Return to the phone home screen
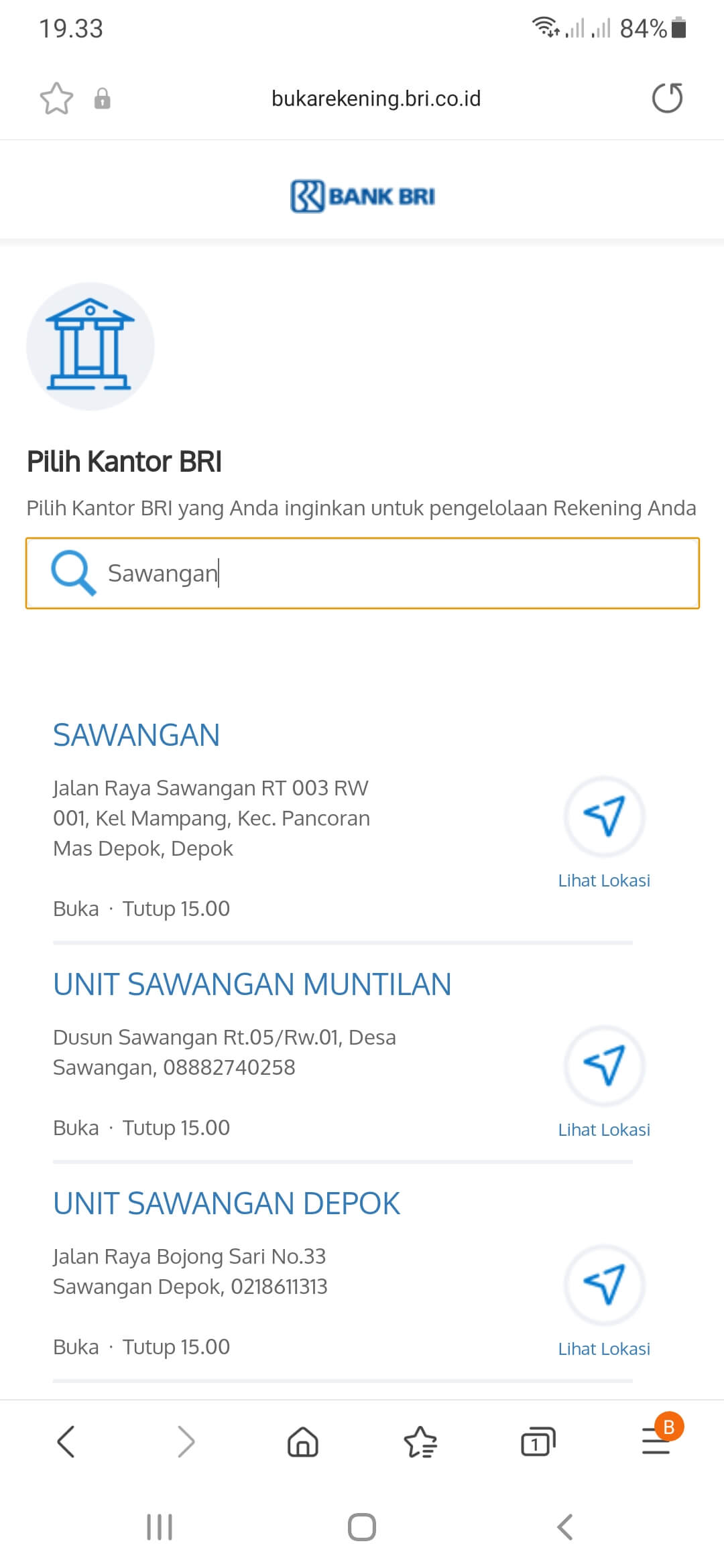This screenshot has width=724, height=1568. tap(362, 1527)
